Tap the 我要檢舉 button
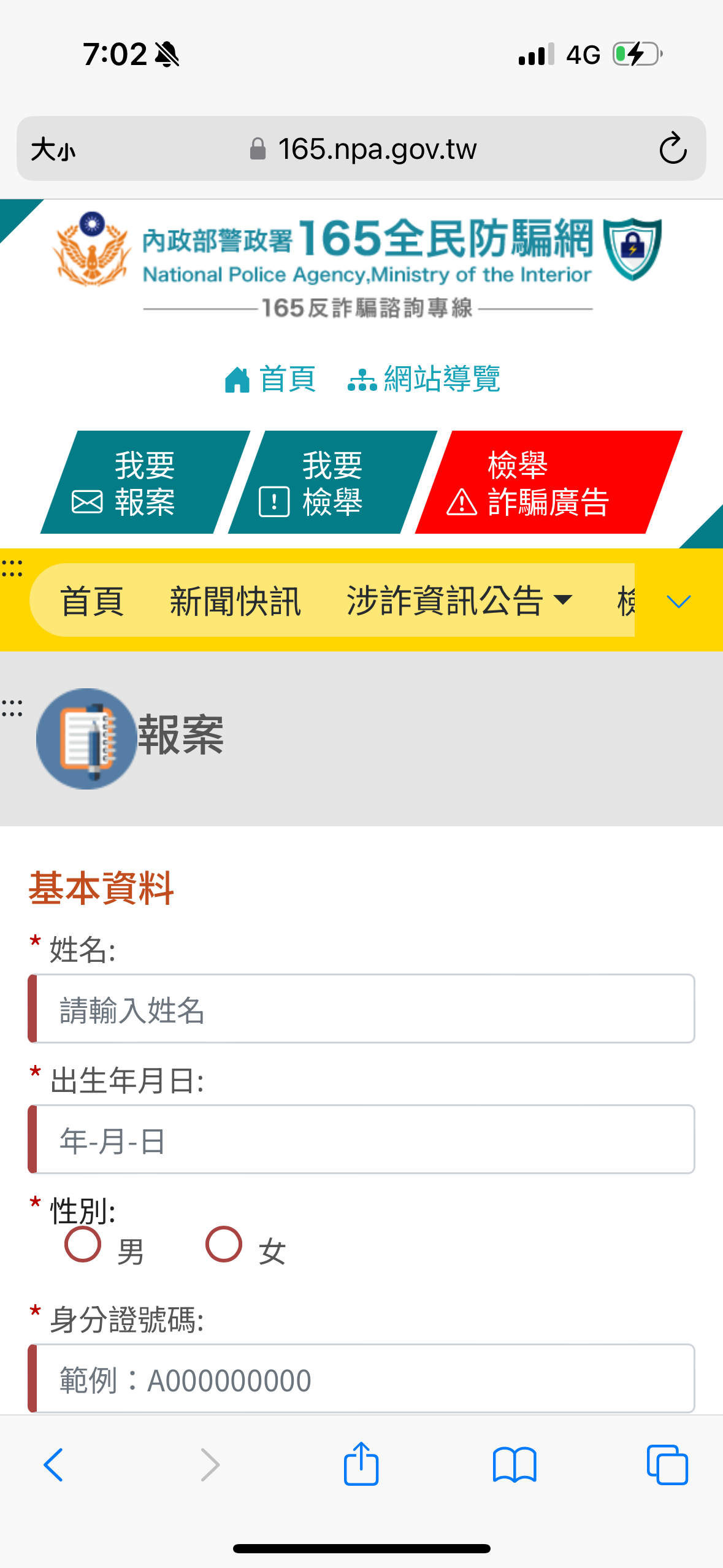Screen dimensions: 723x1568 (x=332, y=482)
